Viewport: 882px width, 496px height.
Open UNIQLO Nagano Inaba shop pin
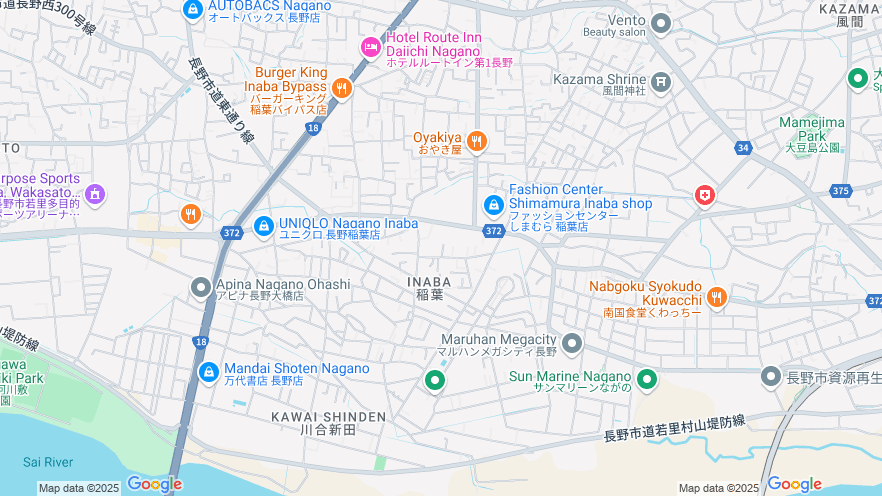pos(263,227)
